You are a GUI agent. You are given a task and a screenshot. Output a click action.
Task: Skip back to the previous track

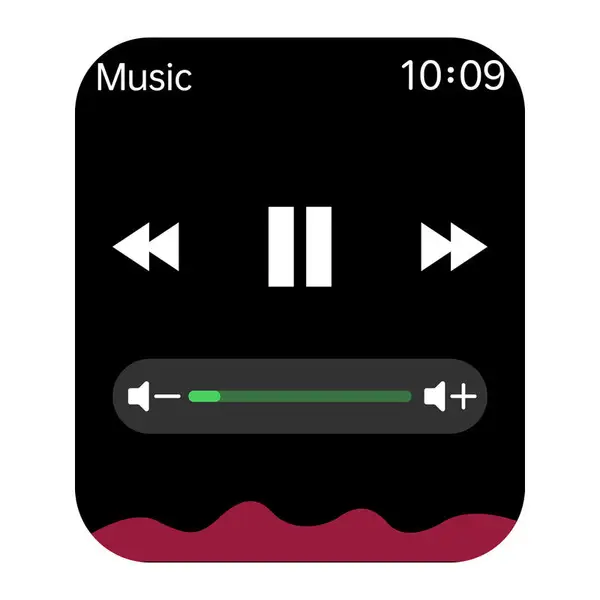[x=147, y=247]
